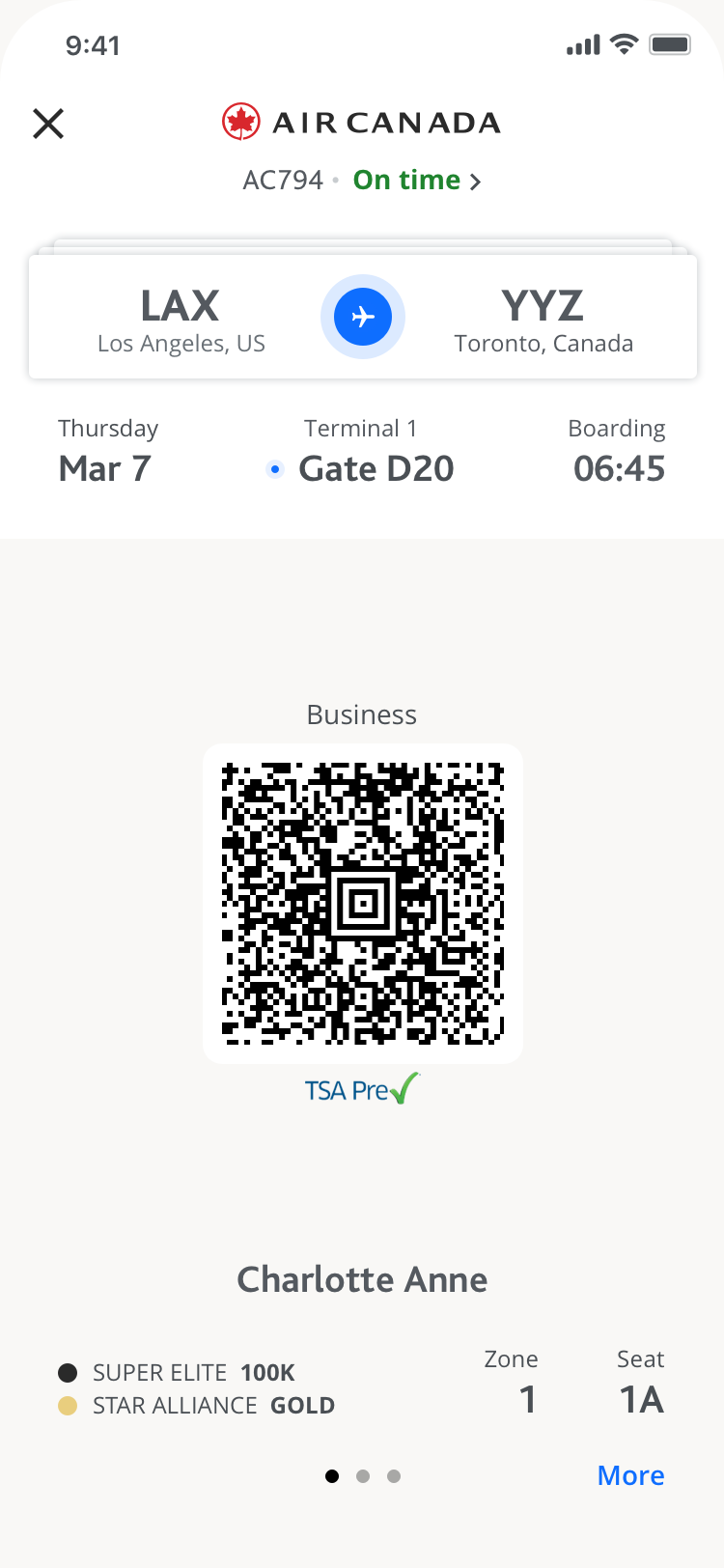
Task: Close the boarding pass screen
Action: (x=48, y=124)
